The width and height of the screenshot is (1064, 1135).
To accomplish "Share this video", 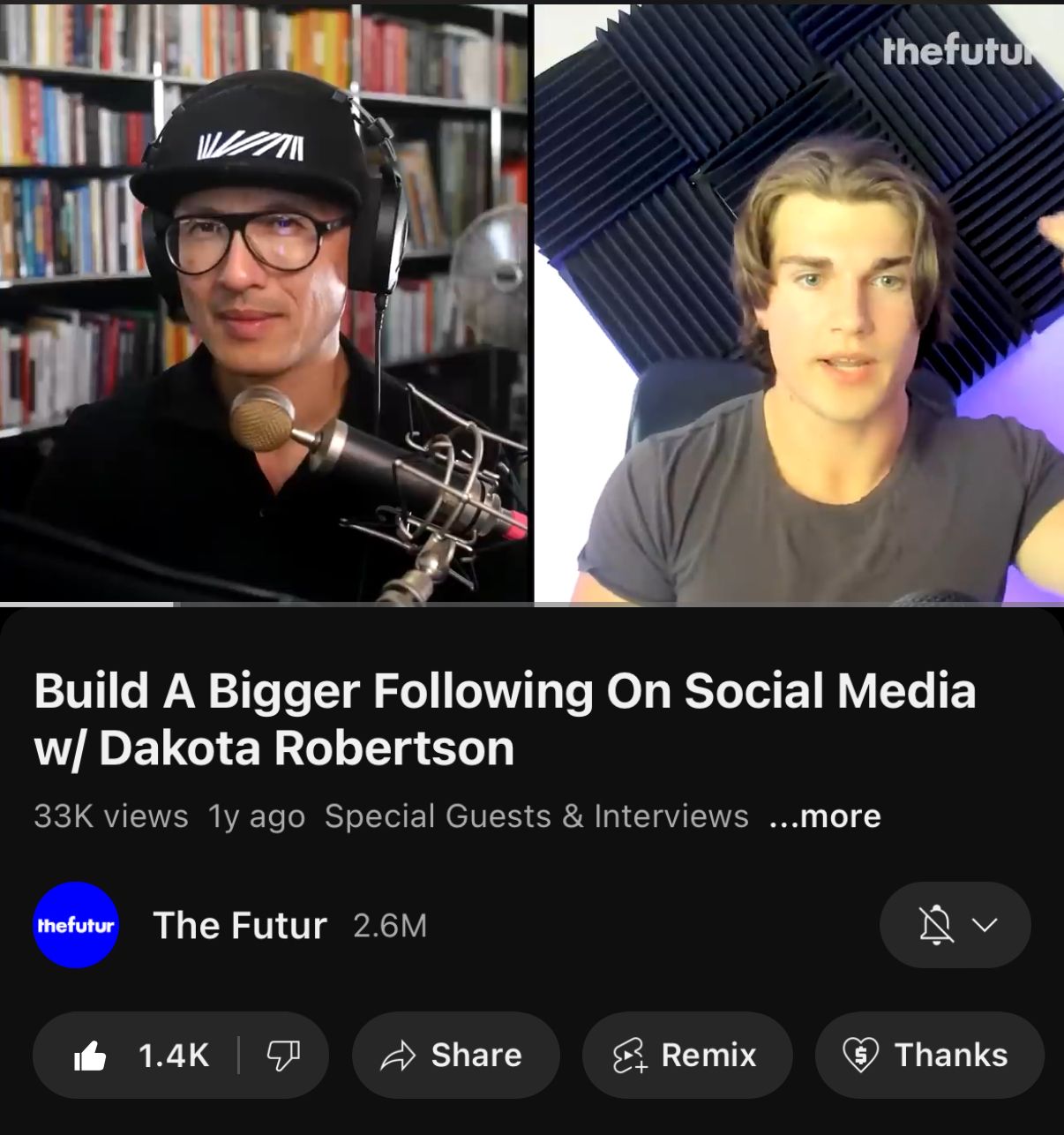I will click(454, 1055).
